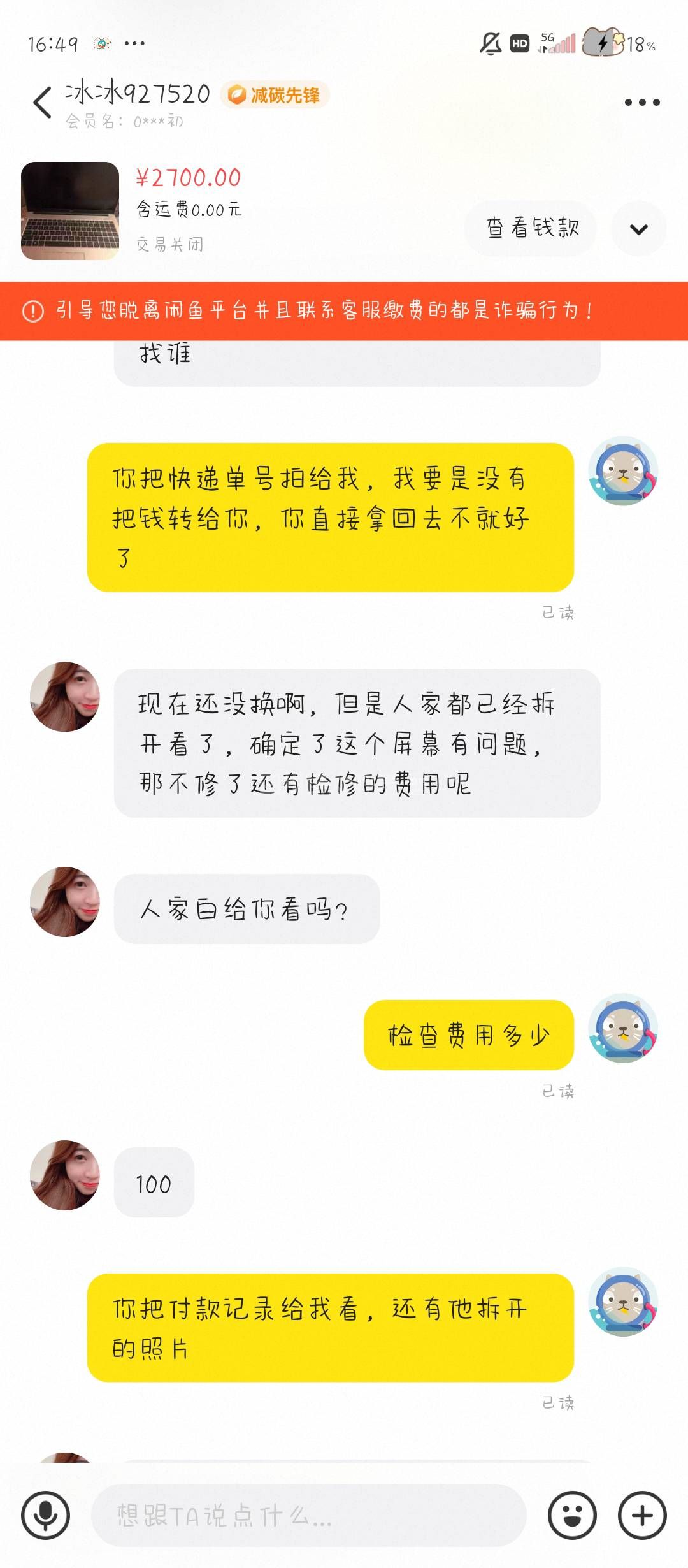Viewport: 688px width, 1568px height.
Task: Tap my avatar beside 检查费用多少
Action: [623, 1027]
